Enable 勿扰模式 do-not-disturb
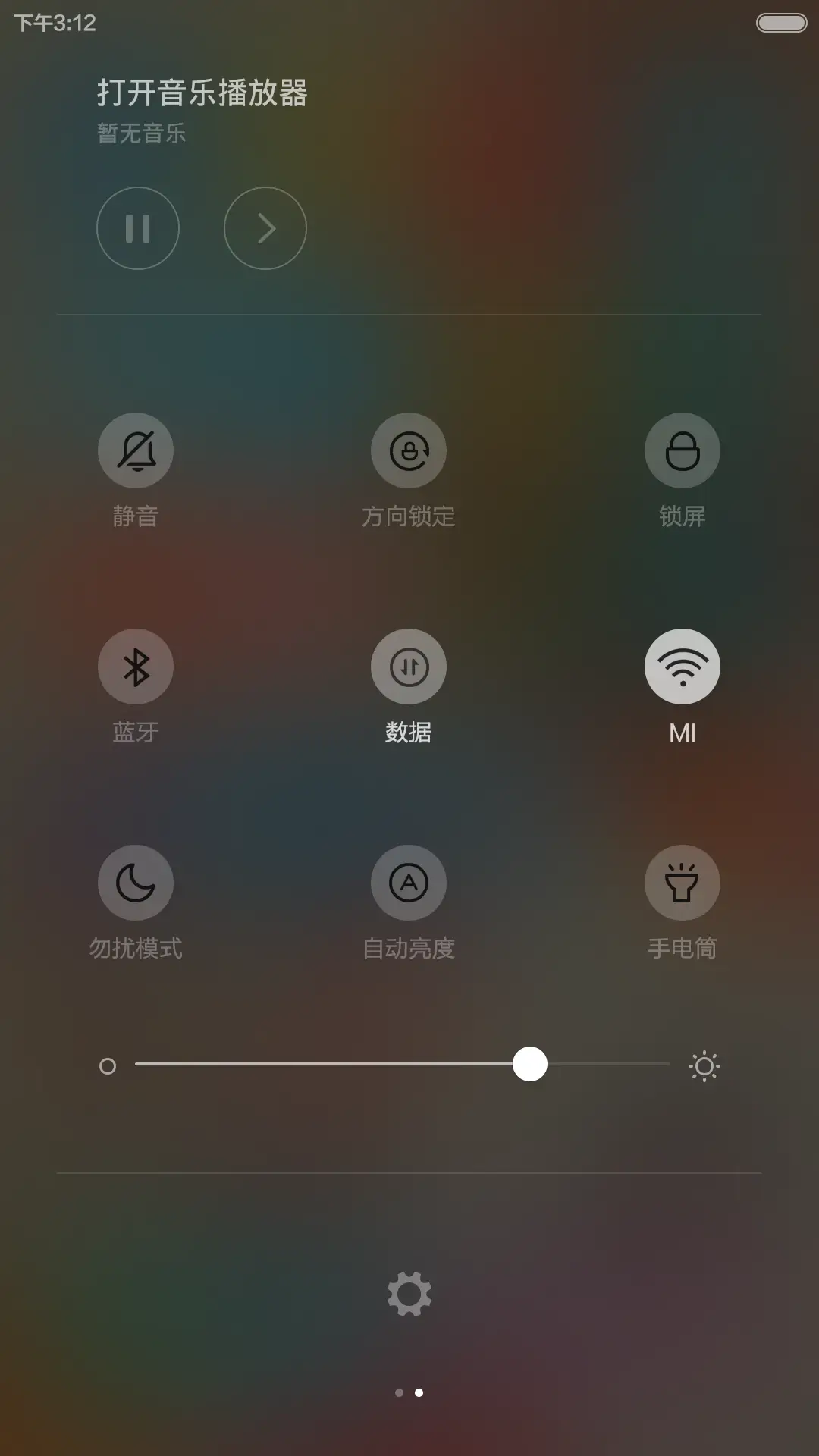Viewport: 819px width, 1456px height. click(x=136, y=883)
